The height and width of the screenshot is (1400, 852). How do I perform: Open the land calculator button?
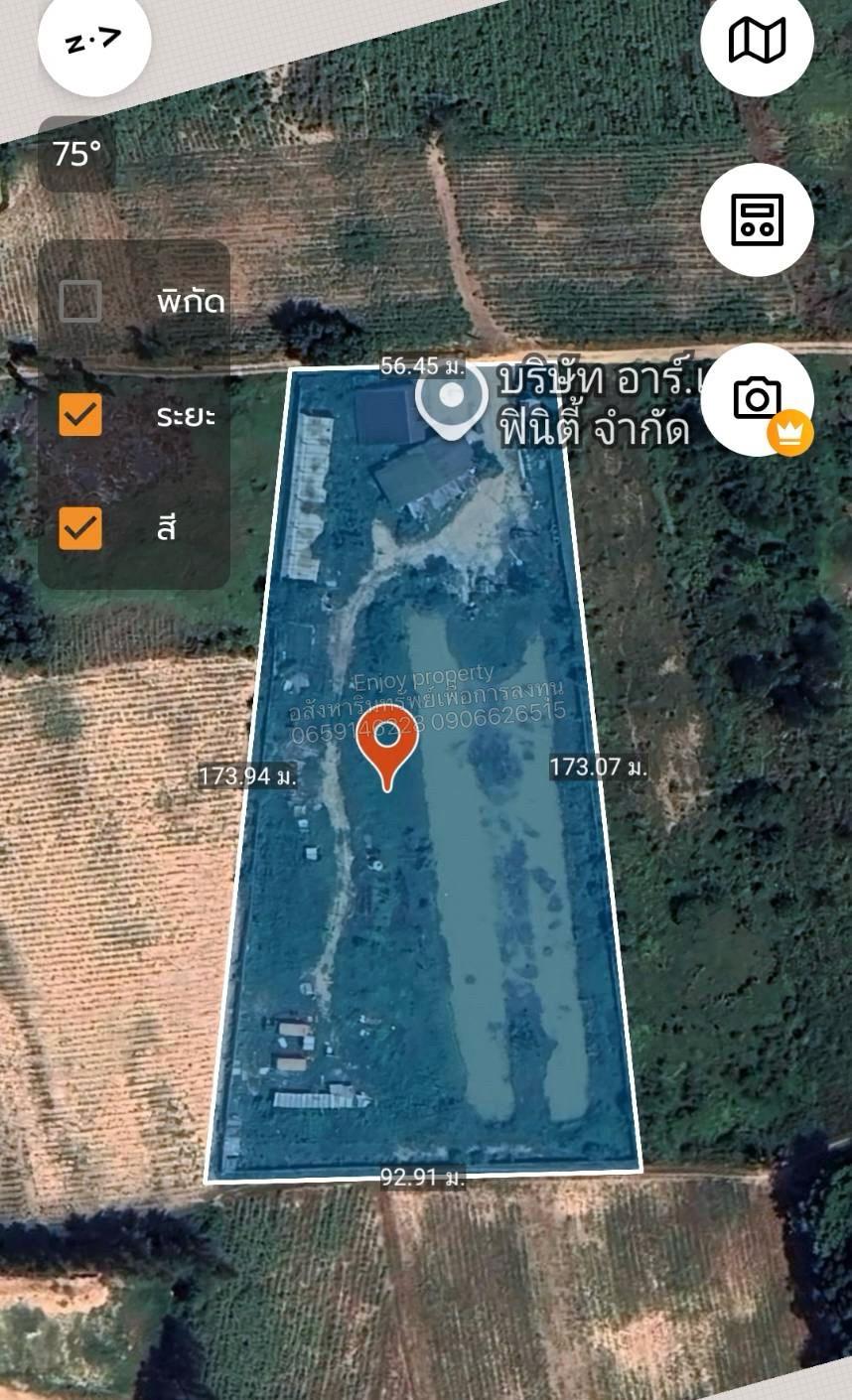click(x=757, y=219)
